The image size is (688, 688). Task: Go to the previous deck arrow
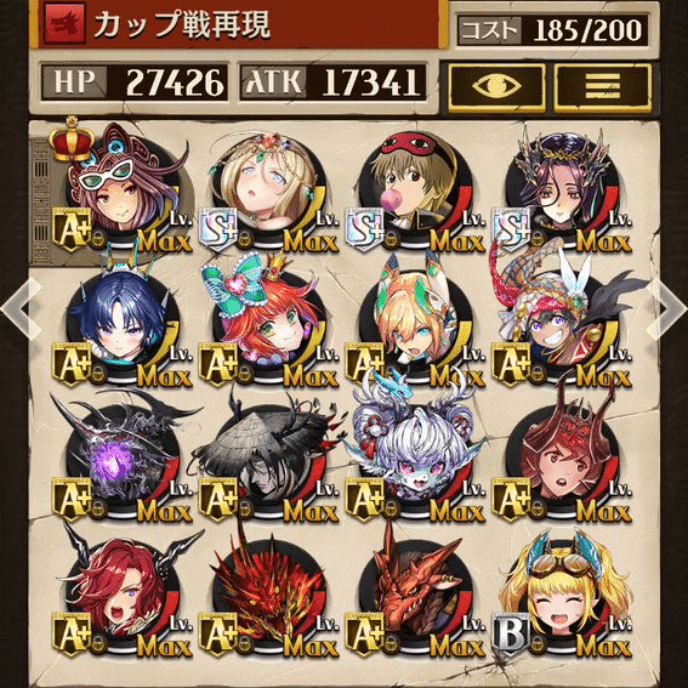(18, 308)
